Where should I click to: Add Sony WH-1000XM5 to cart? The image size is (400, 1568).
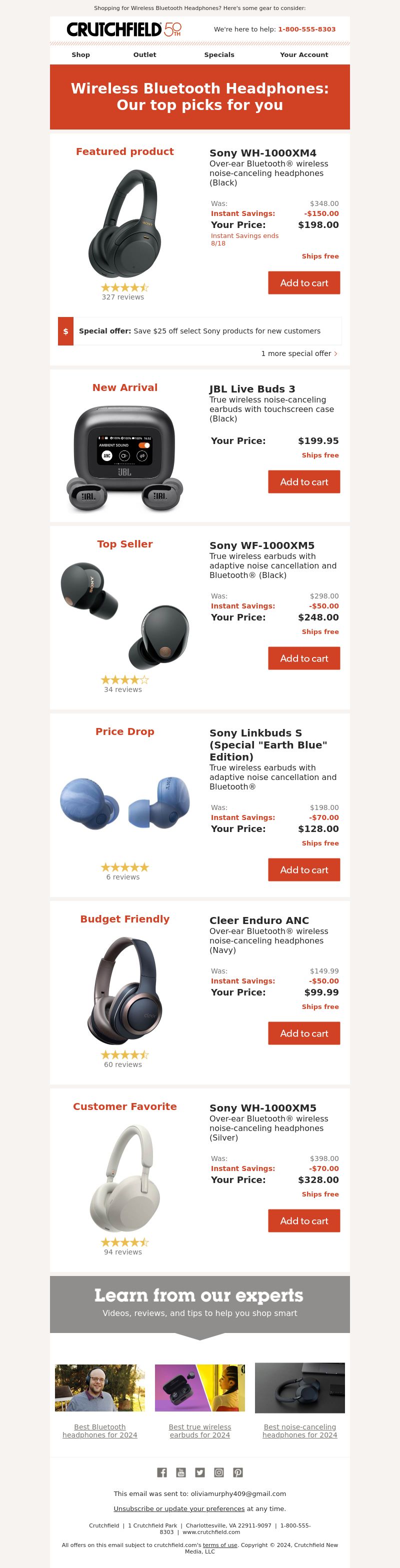point(304,1221)
